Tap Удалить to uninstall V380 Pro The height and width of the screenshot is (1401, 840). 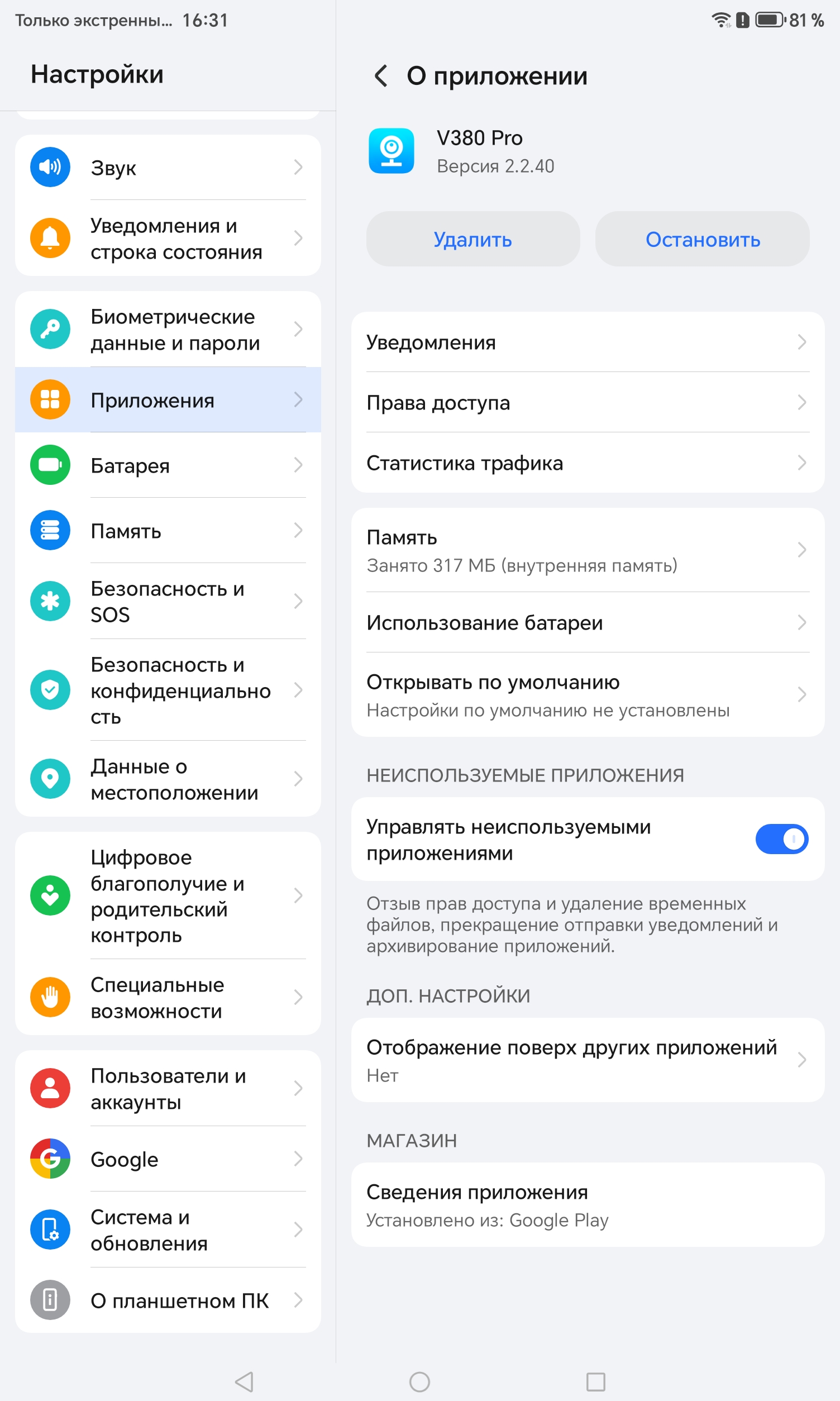(472, 239)
